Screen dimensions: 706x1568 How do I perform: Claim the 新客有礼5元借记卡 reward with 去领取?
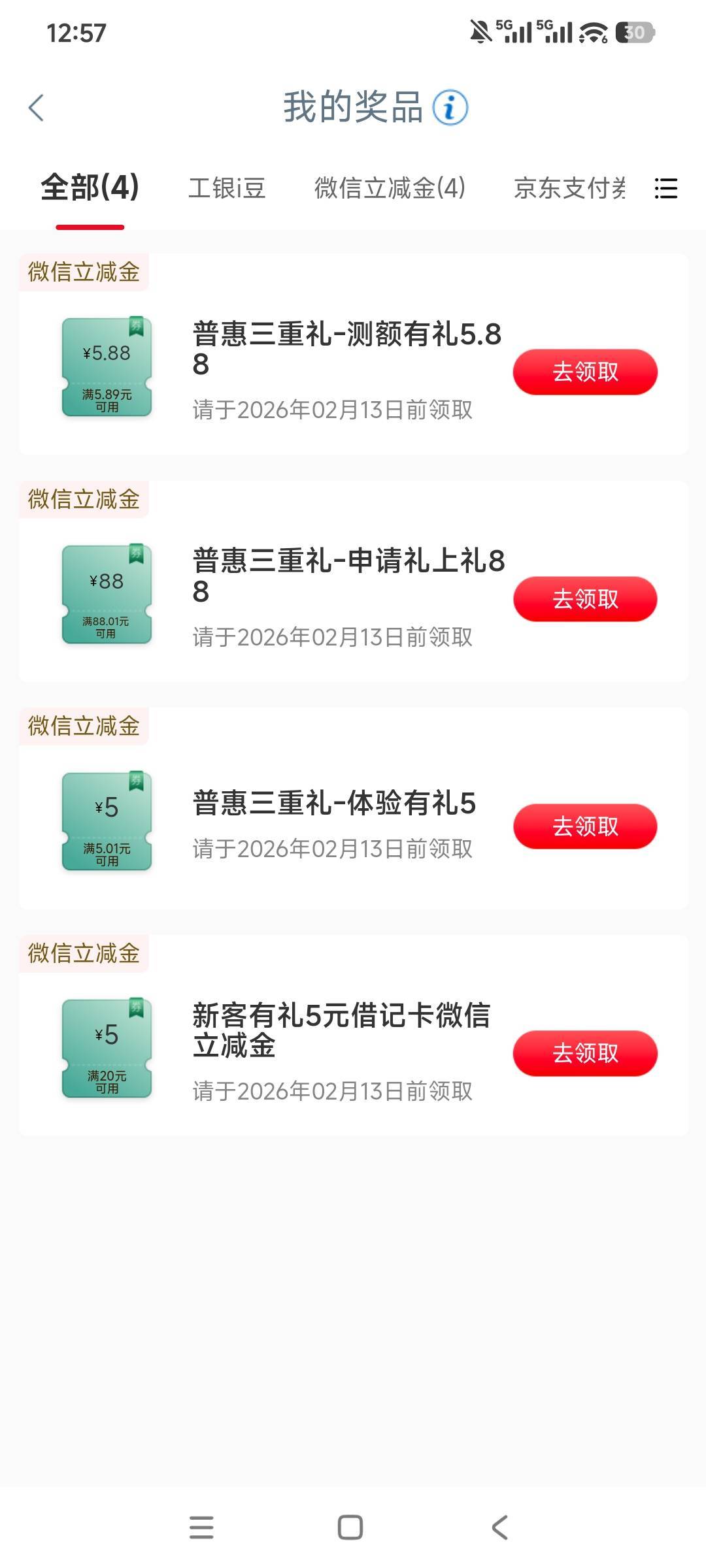[x=585, y=1053]
